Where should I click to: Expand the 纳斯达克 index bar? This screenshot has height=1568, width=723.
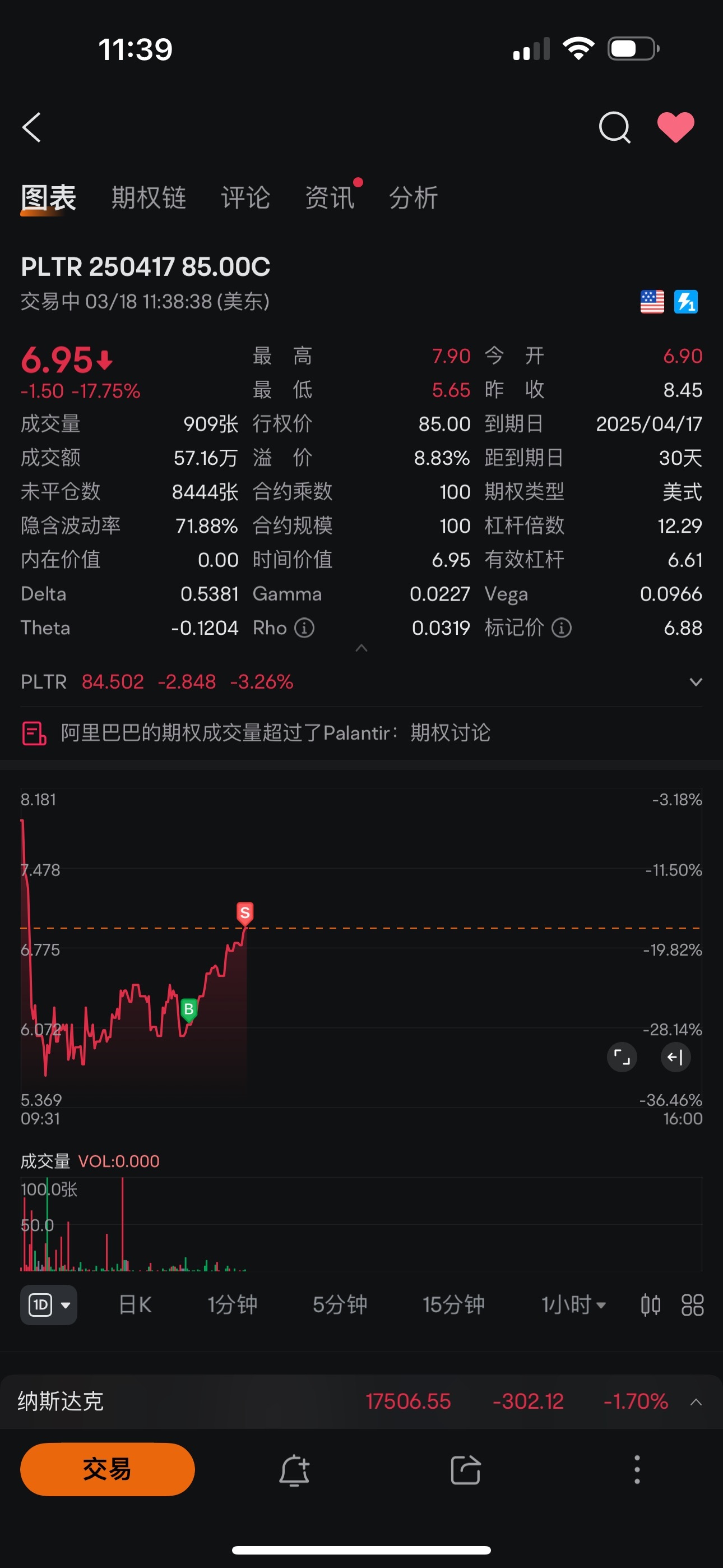(696, 1402)
